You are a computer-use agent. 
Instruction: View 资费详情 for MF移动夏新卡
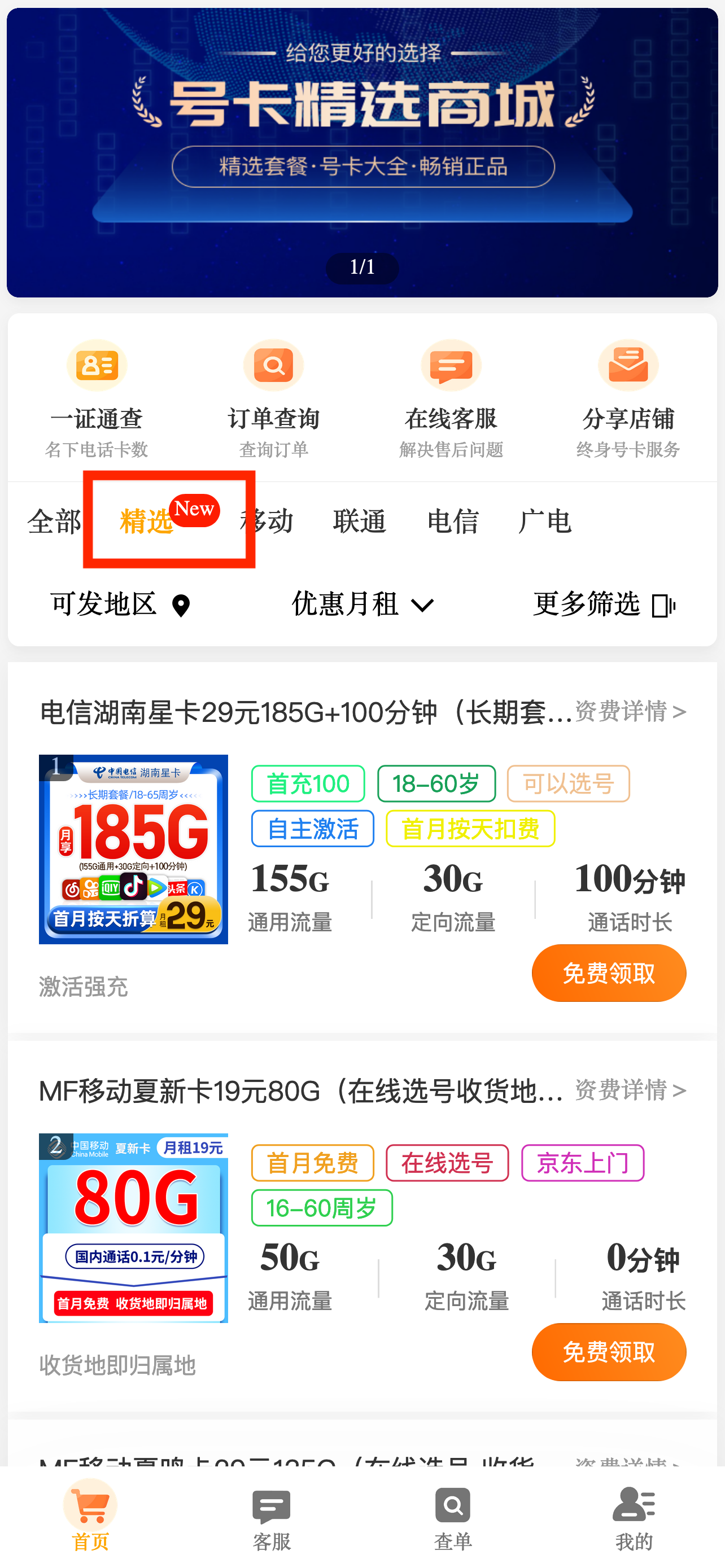(x=630, y=1089)
